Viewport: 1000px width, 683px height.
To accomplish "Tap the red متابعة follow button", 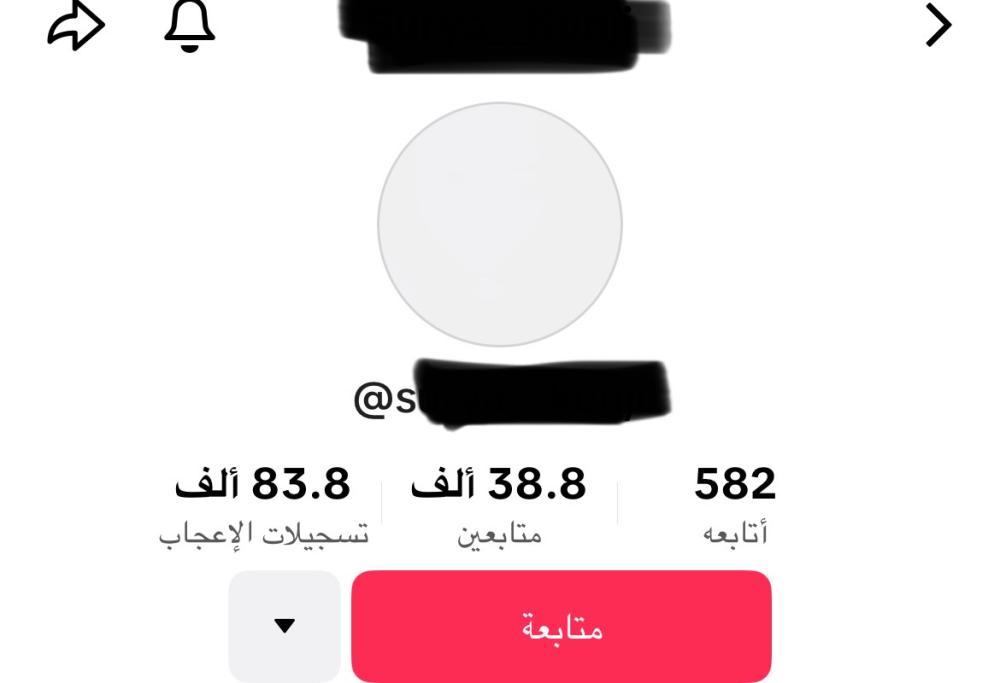I will (x=561, y=627).
